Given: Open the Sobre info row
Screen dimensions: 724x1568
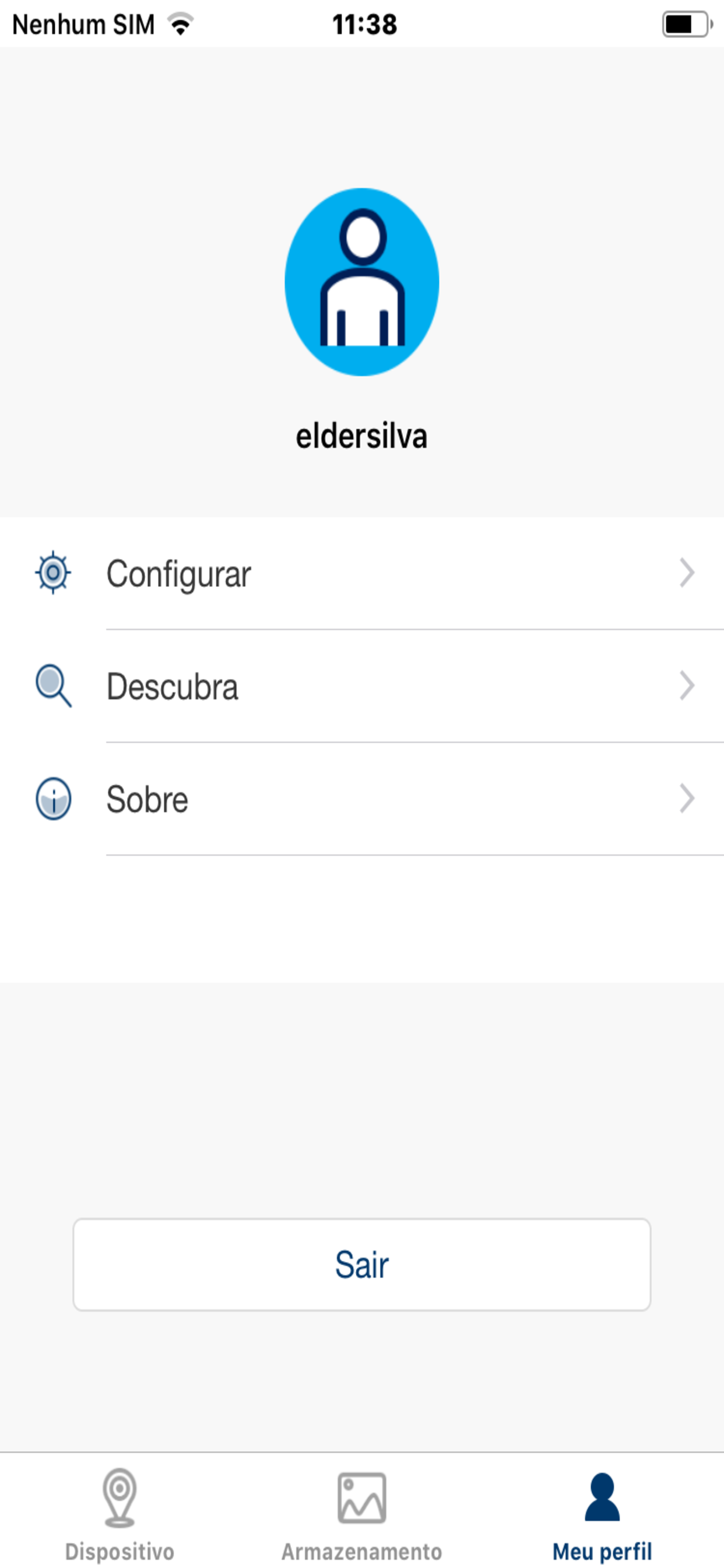Looking at the screenshot, I should (x=362, y=799).
